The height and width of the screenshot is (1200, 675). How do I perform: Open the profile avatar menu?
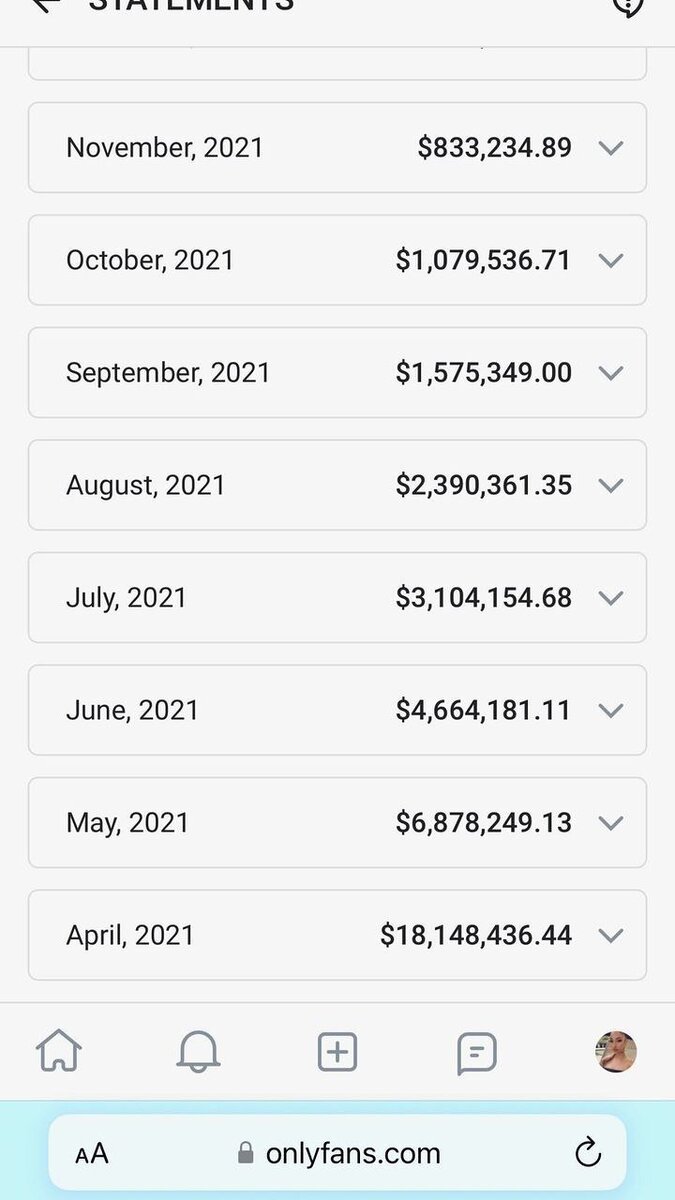click(616, 1052)
